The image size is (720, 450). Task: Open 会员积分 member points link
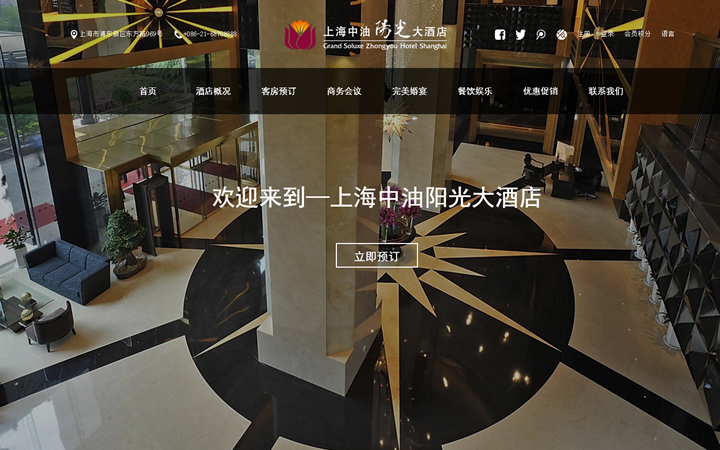637,34
